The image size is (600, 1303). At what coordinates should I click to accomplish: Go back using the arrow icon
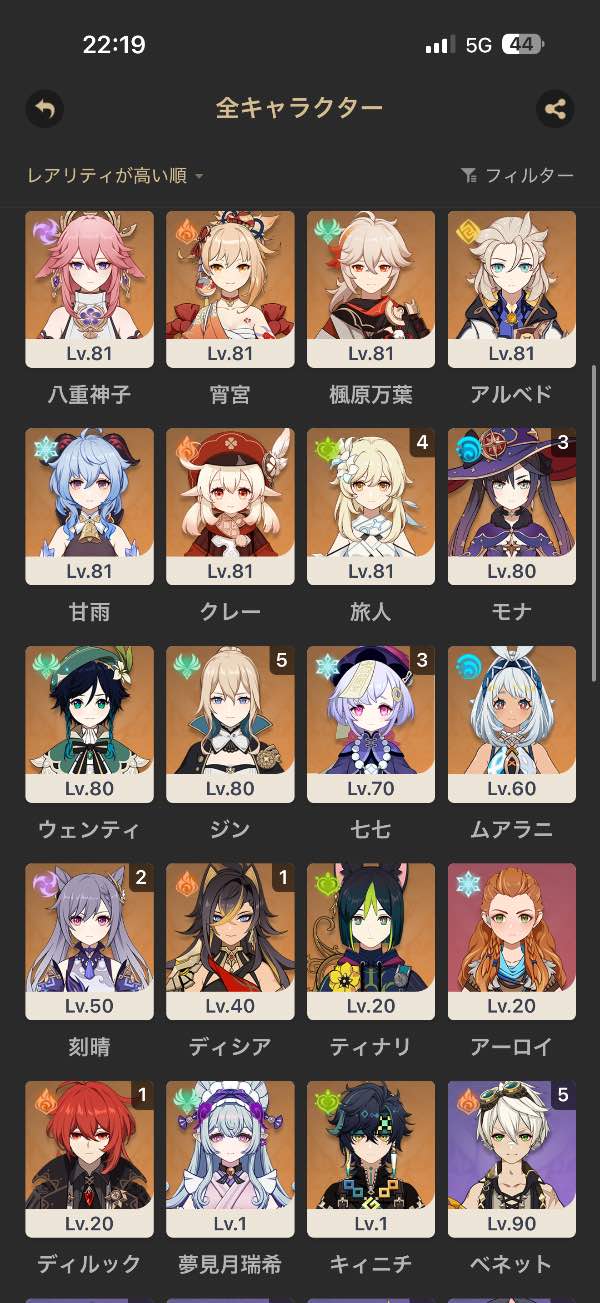coord(45,108)
